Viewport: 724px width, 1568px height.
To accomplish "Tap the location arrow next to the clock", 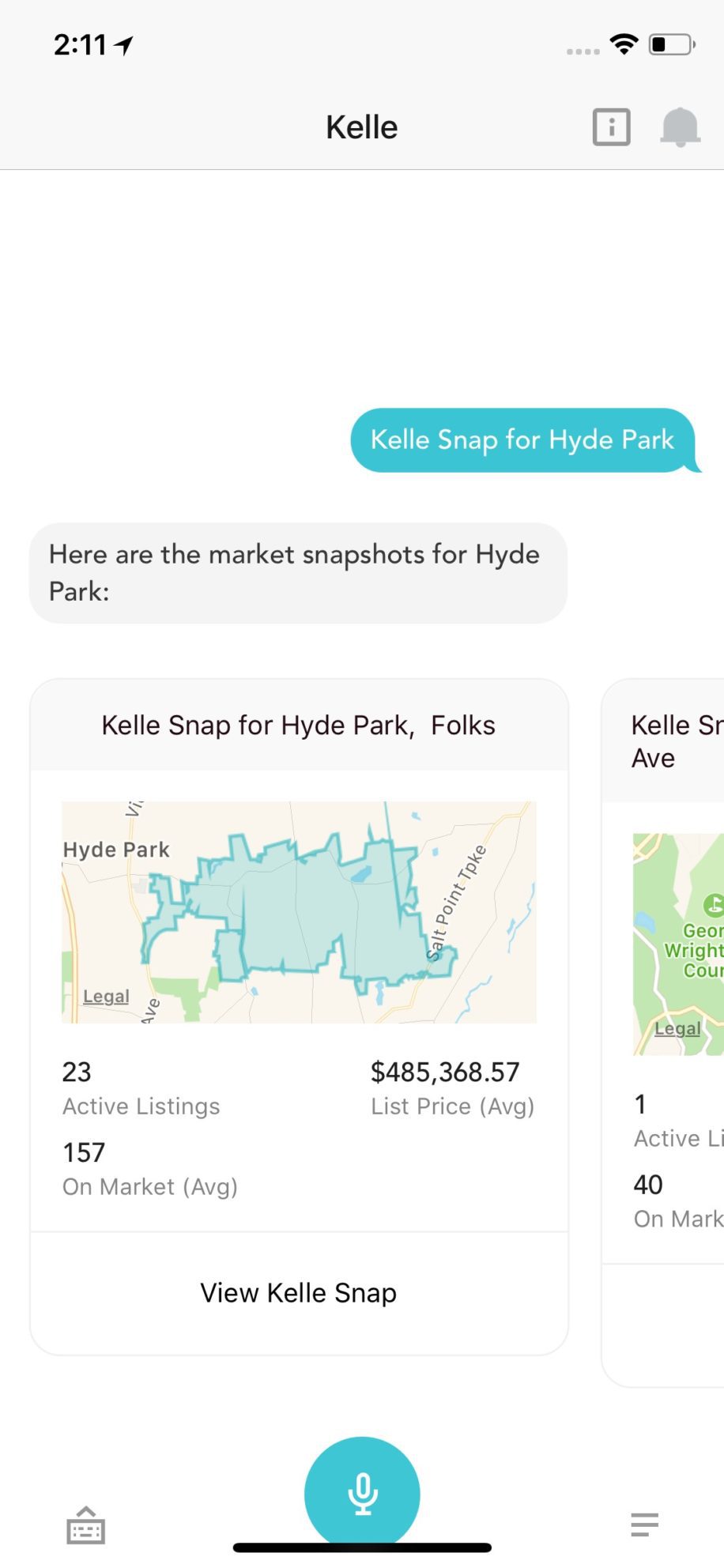I will coord(124,45).
